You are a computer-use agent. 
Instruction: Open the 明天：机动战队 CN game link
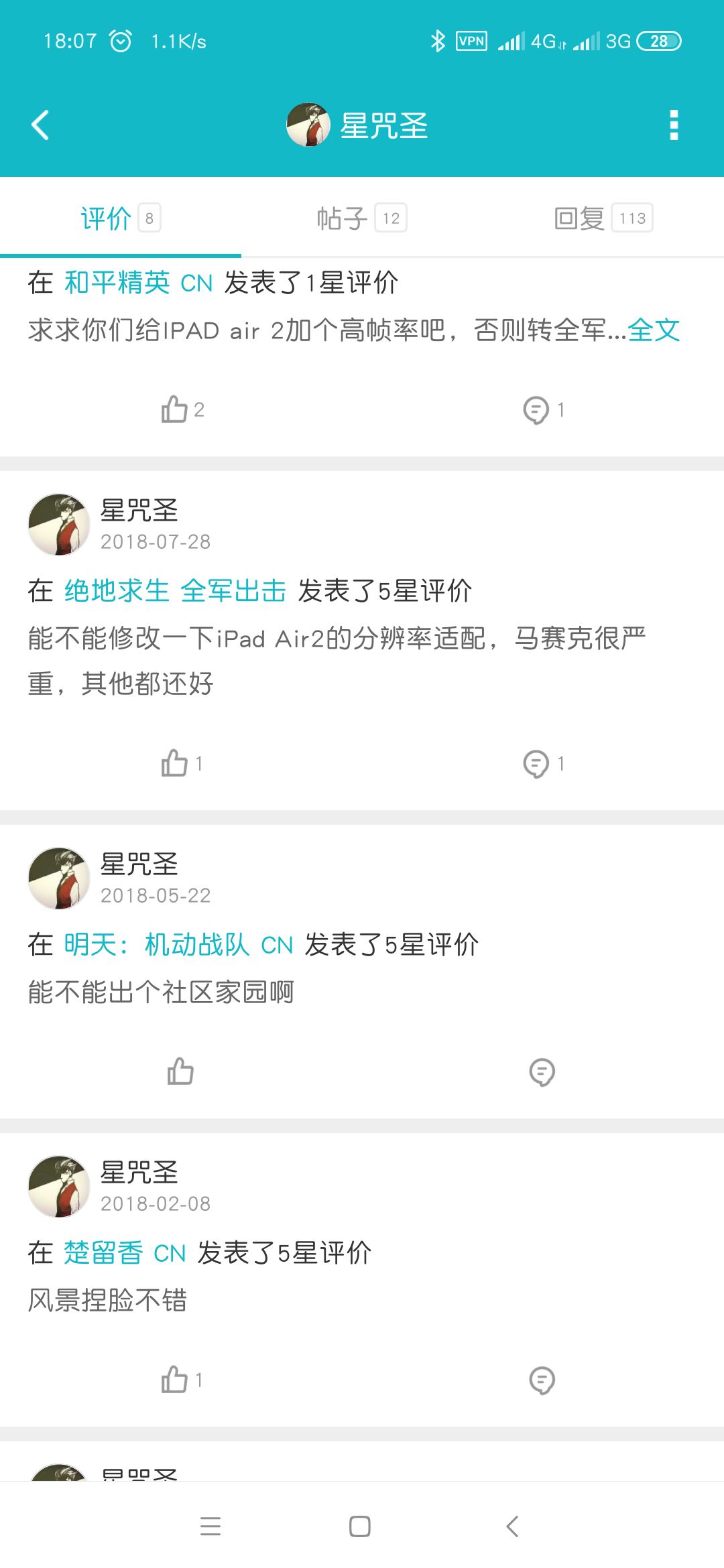pos(179,945)
